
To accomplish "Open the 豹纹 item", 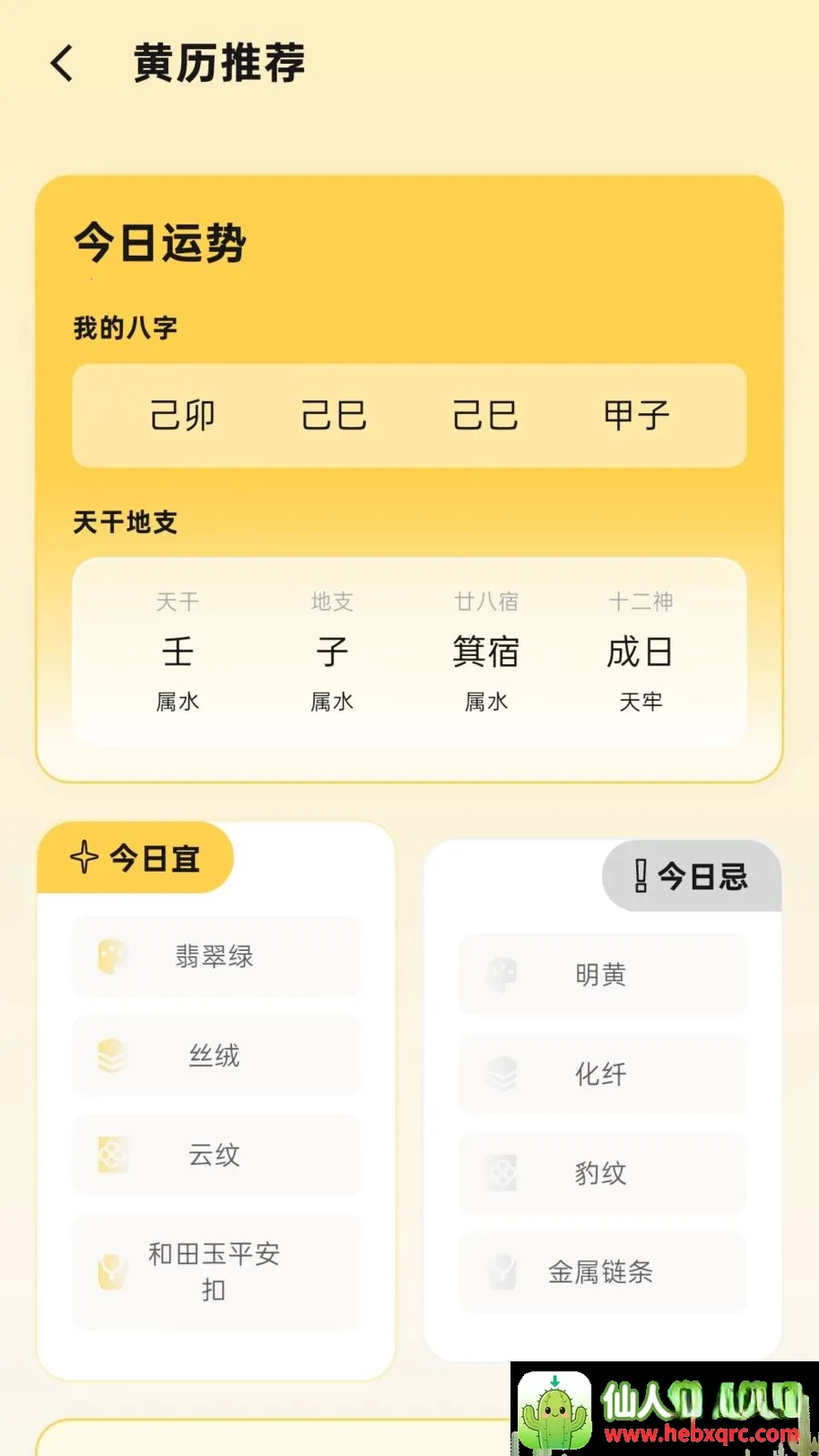I will [x=602, y=1173].
